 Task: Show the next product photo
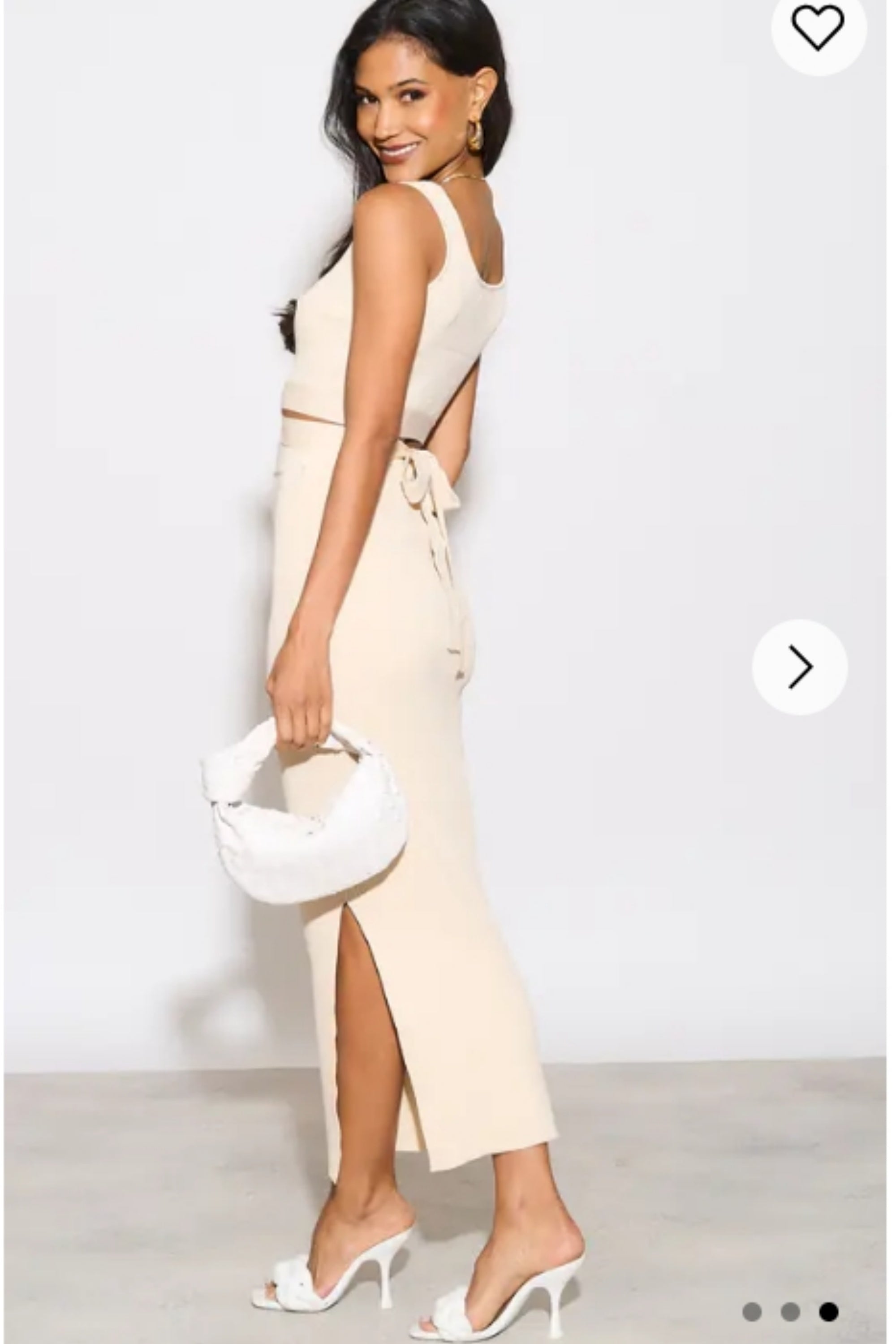click(x=799, y=667)
